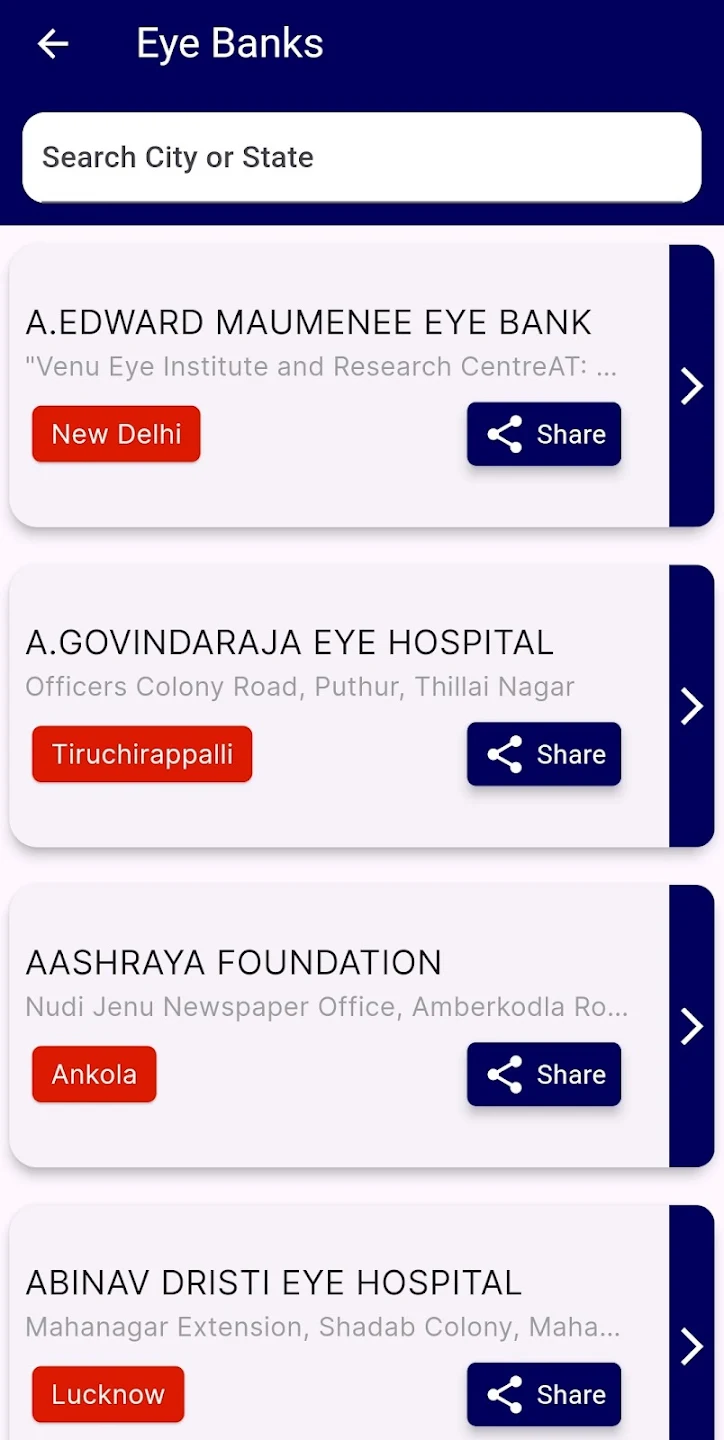
Task: Open A.Govindaraja Eye Hospital details arrow
Action: tap(692, 706)
